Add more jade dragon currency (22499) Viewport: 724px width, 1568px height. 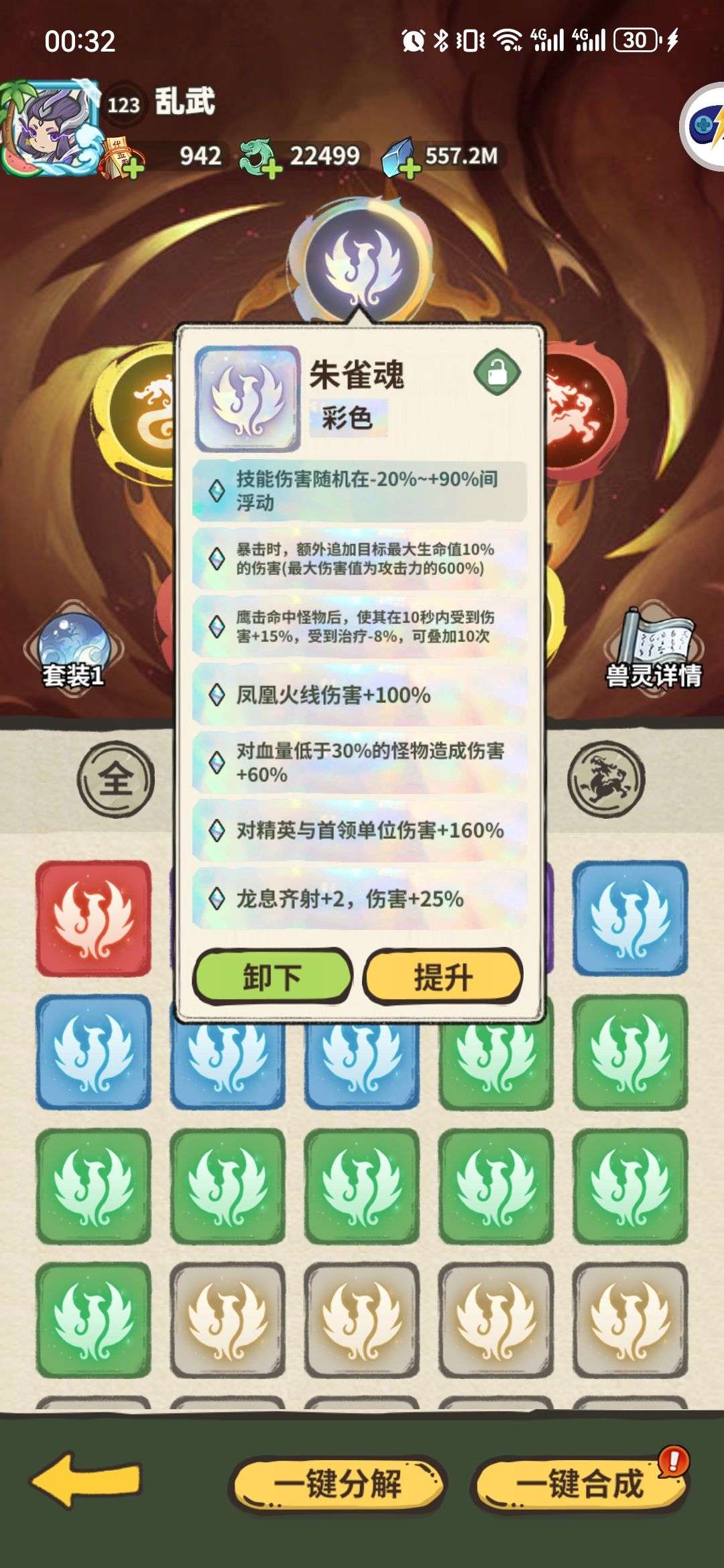(271, 170)
